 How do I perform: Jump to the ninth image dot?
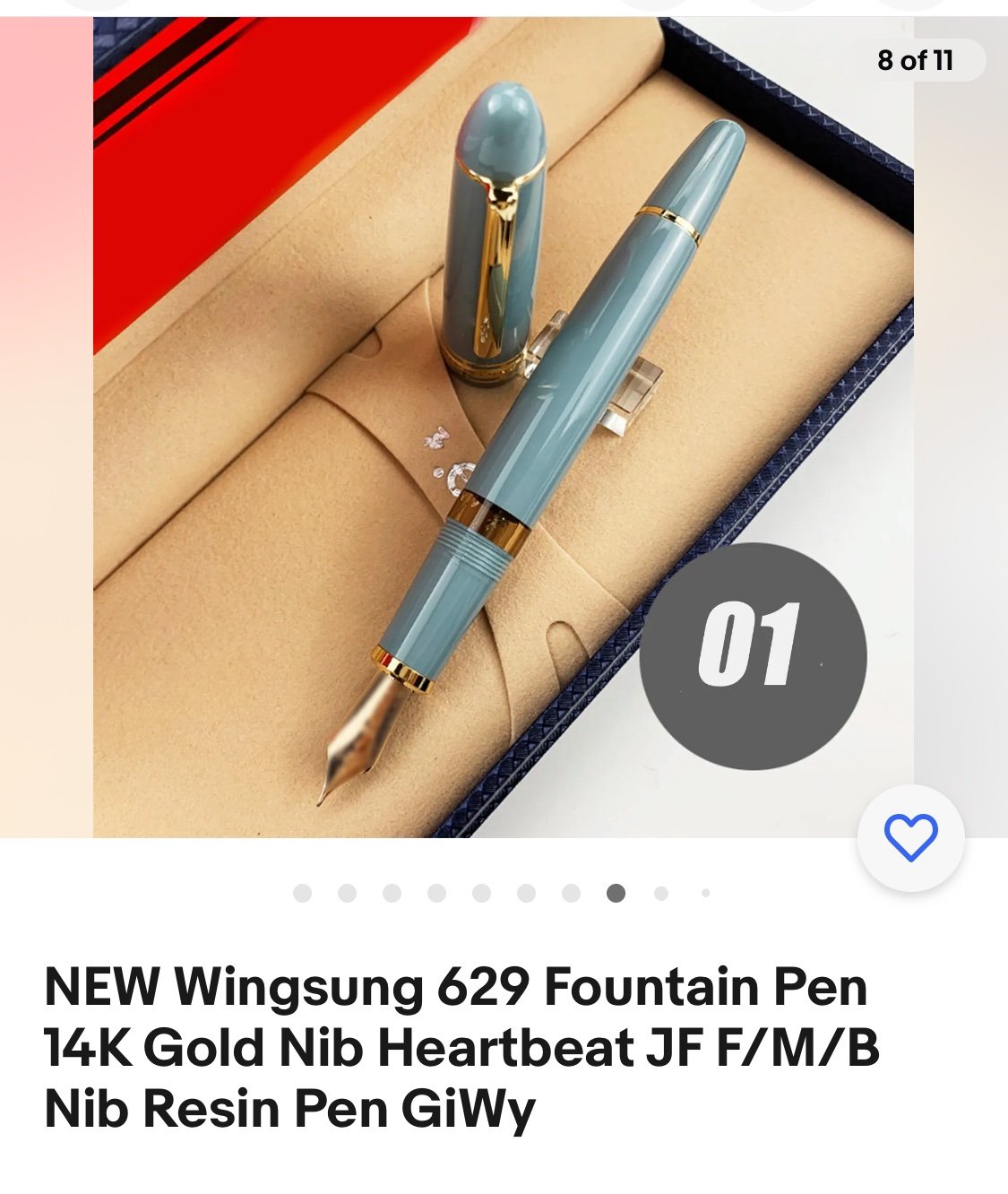pyautogui.click(x=661, y=893)
